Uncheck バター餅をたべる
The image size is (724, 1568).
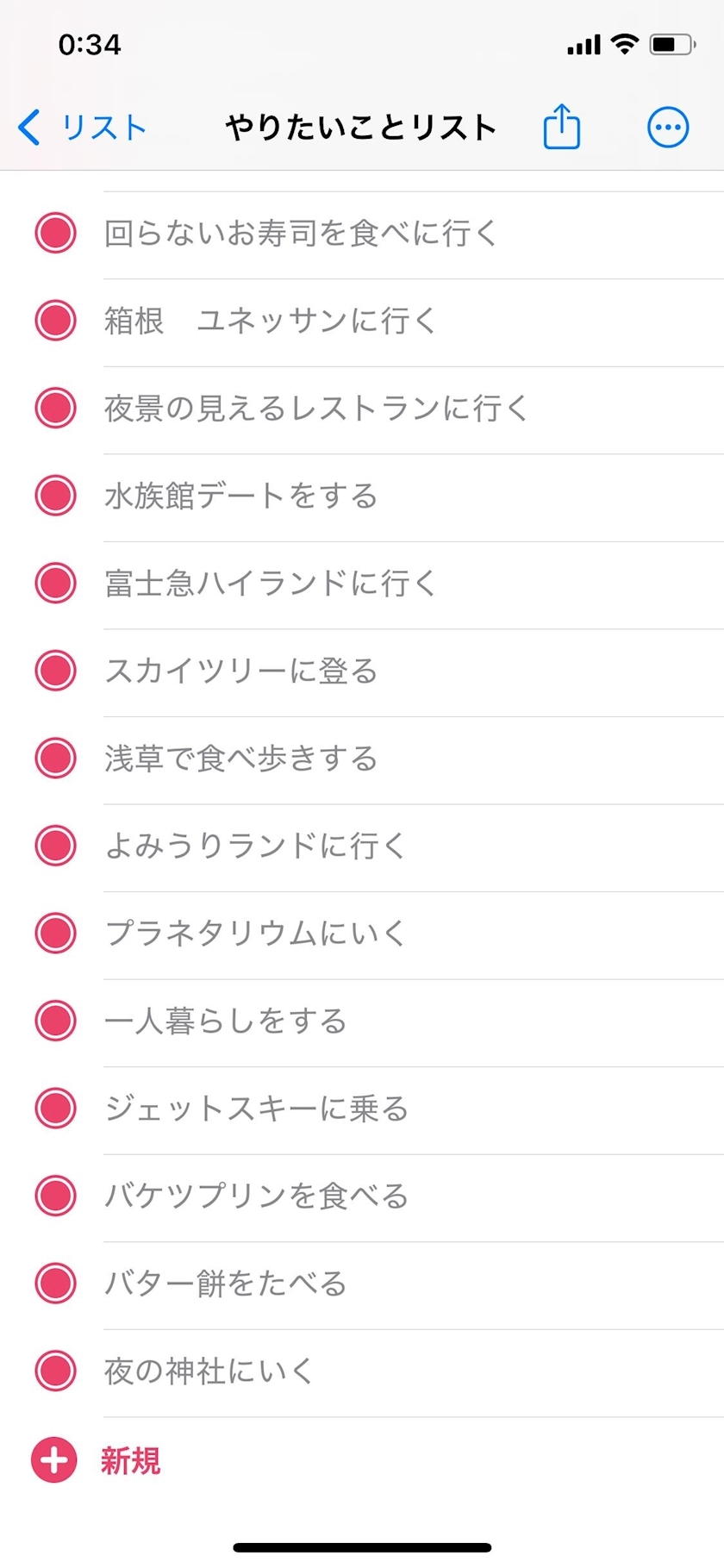tap(56, 1284)
